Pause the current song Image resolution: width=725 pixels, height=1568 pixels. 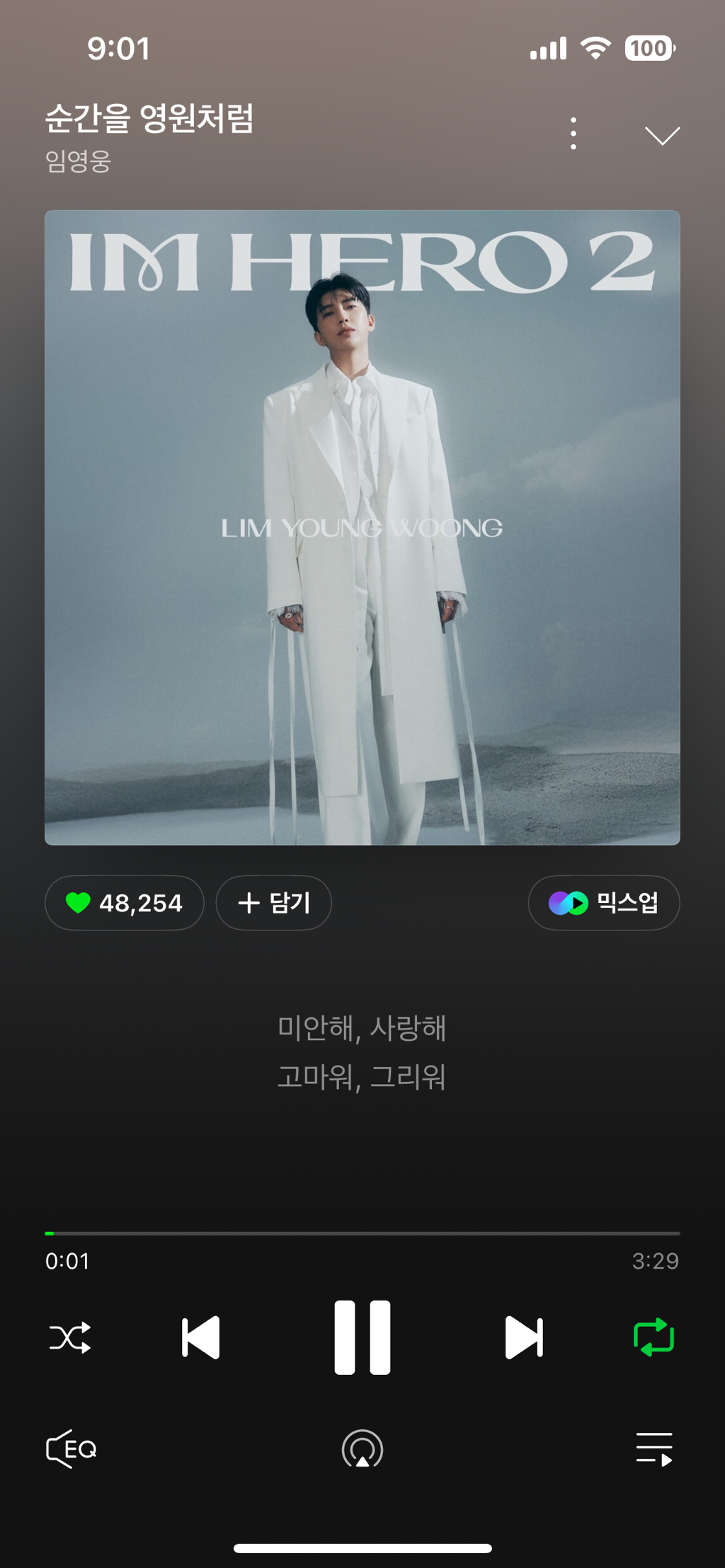coord(362,1337)
